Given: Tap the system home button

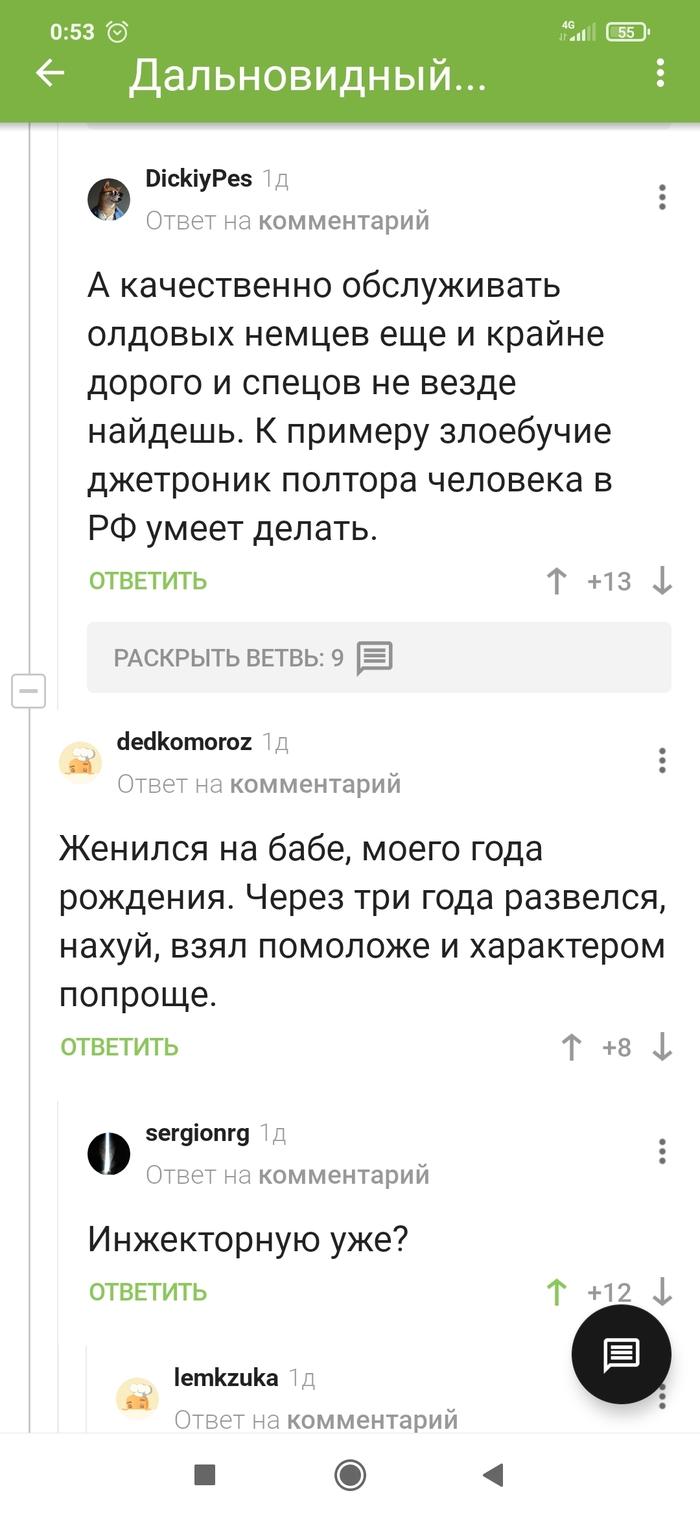Looking at the screenshot, I should 350,1474.
